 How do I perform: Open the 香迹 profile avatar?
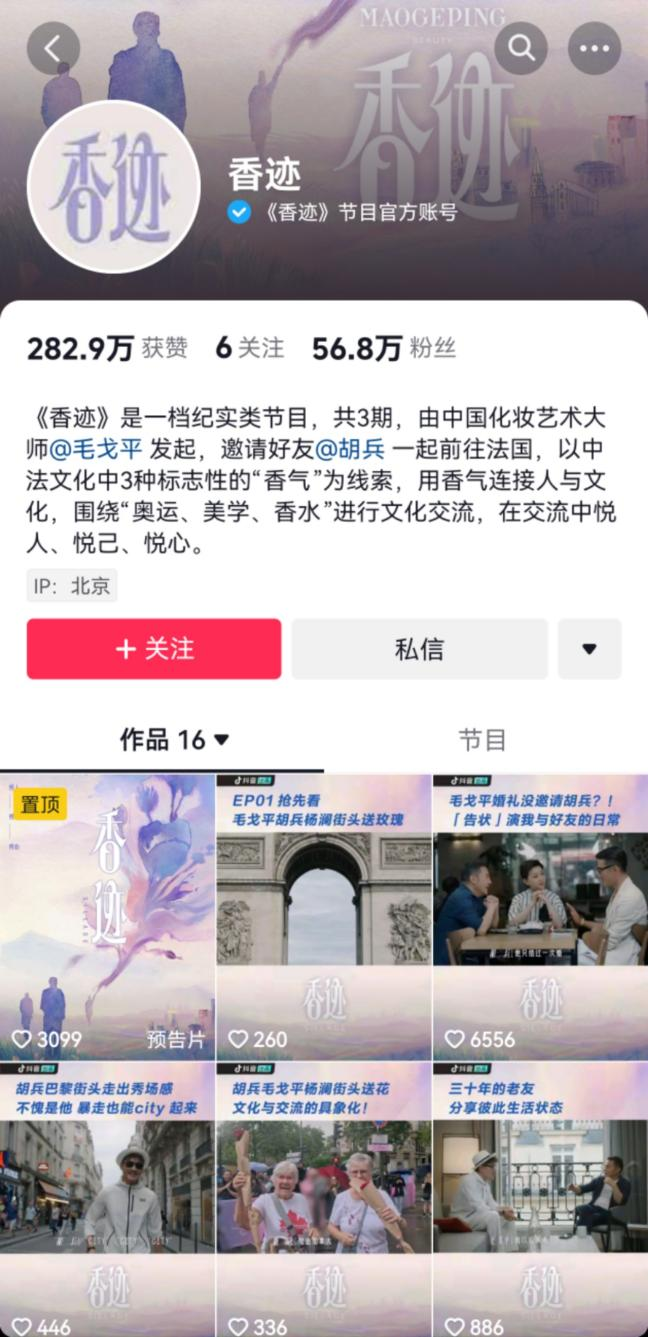[113, 187]
